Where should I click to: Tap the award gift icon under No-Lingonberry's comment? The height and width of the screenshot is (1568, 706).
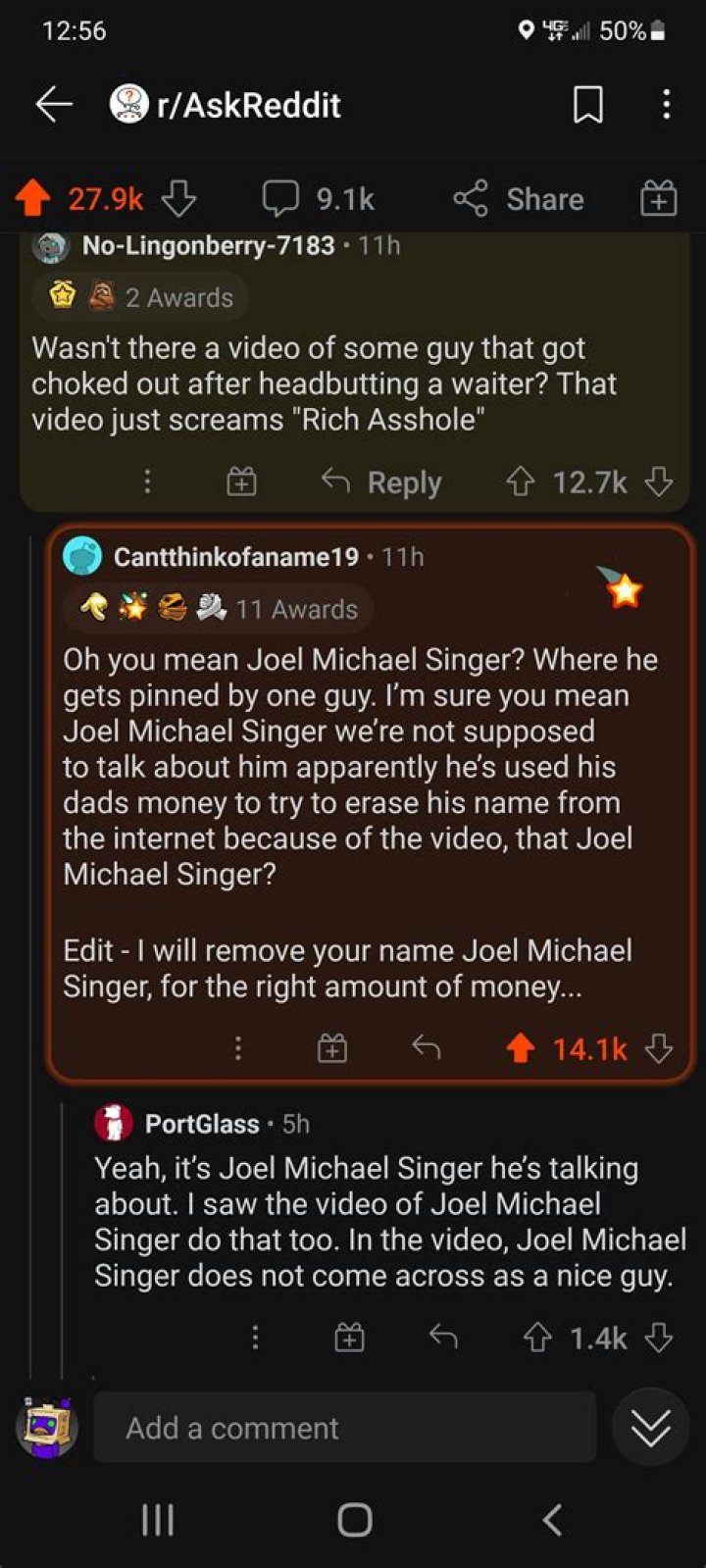tap(240, 481)
